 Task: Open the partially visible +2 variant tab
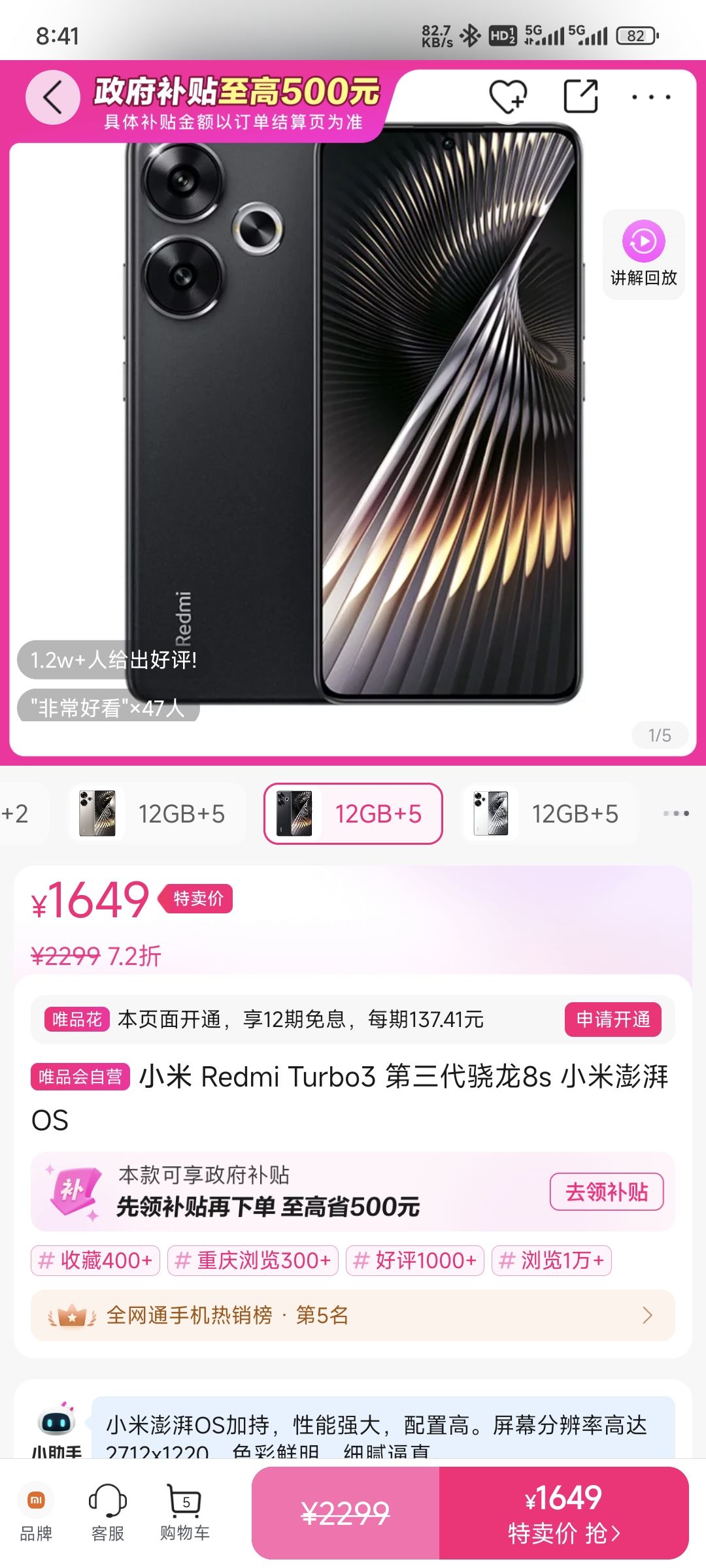[x=13, y=813]
